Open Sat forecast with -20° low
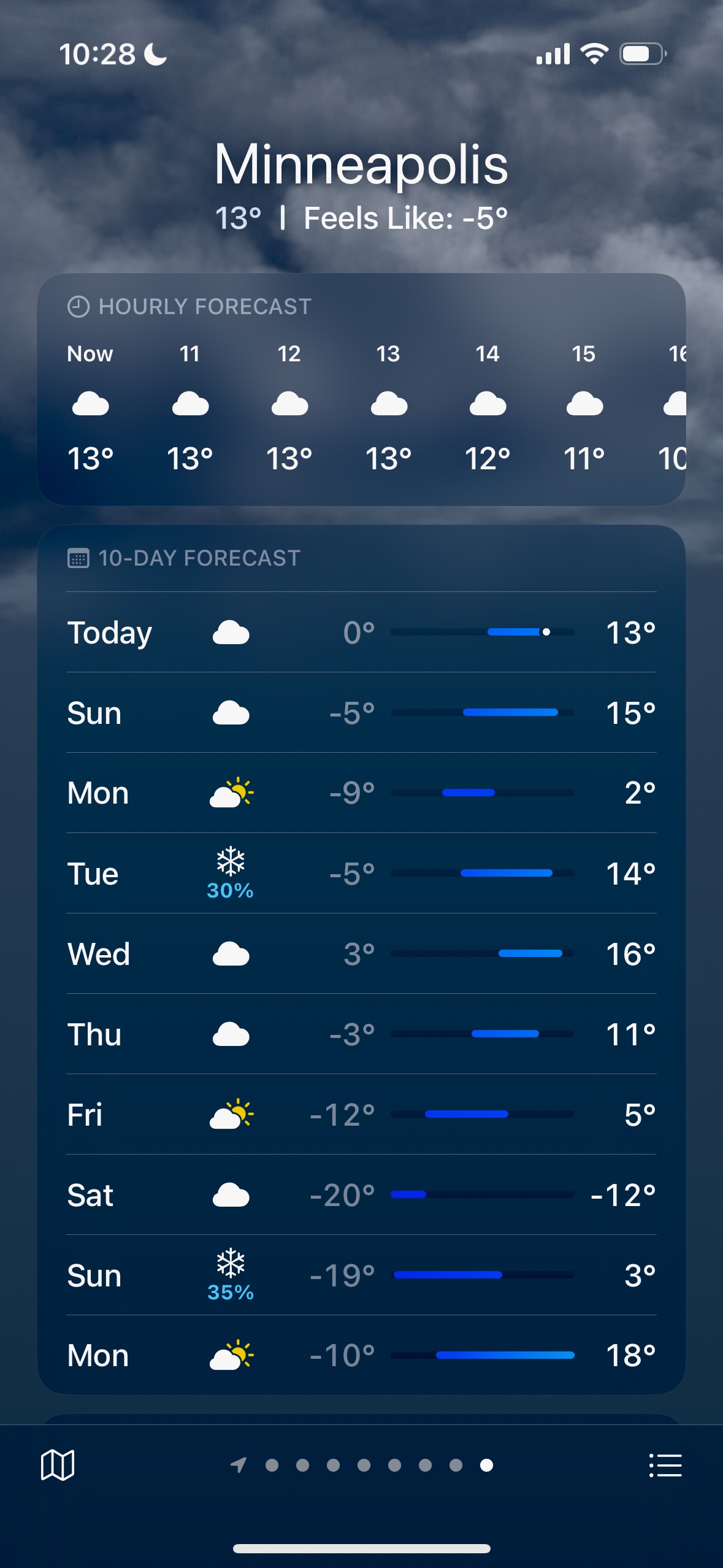723x1568 pixels. [361, 1195]
